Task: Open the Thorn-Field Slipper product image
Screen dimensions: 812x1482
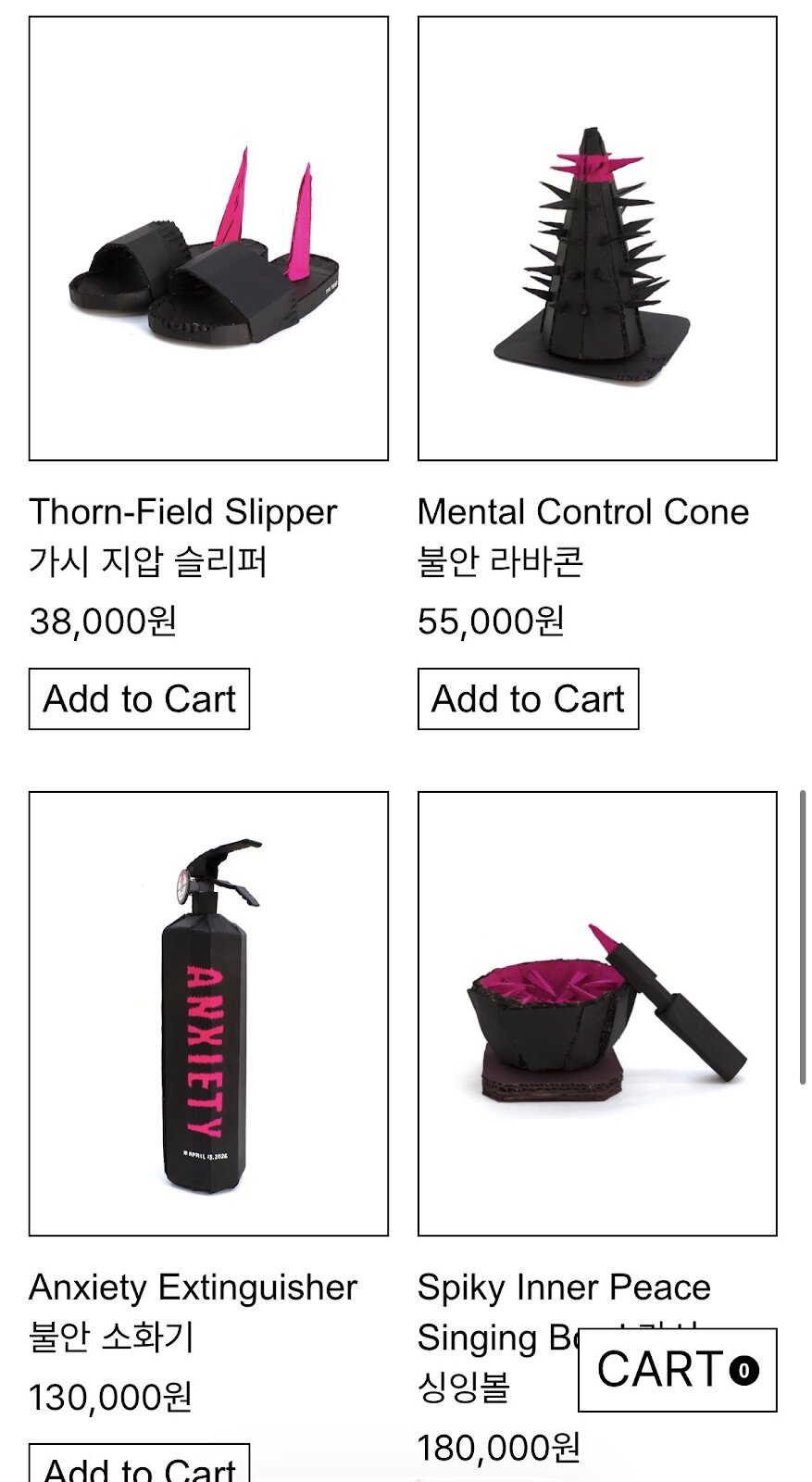Action: pyautogui.click(x=208, y=238)
